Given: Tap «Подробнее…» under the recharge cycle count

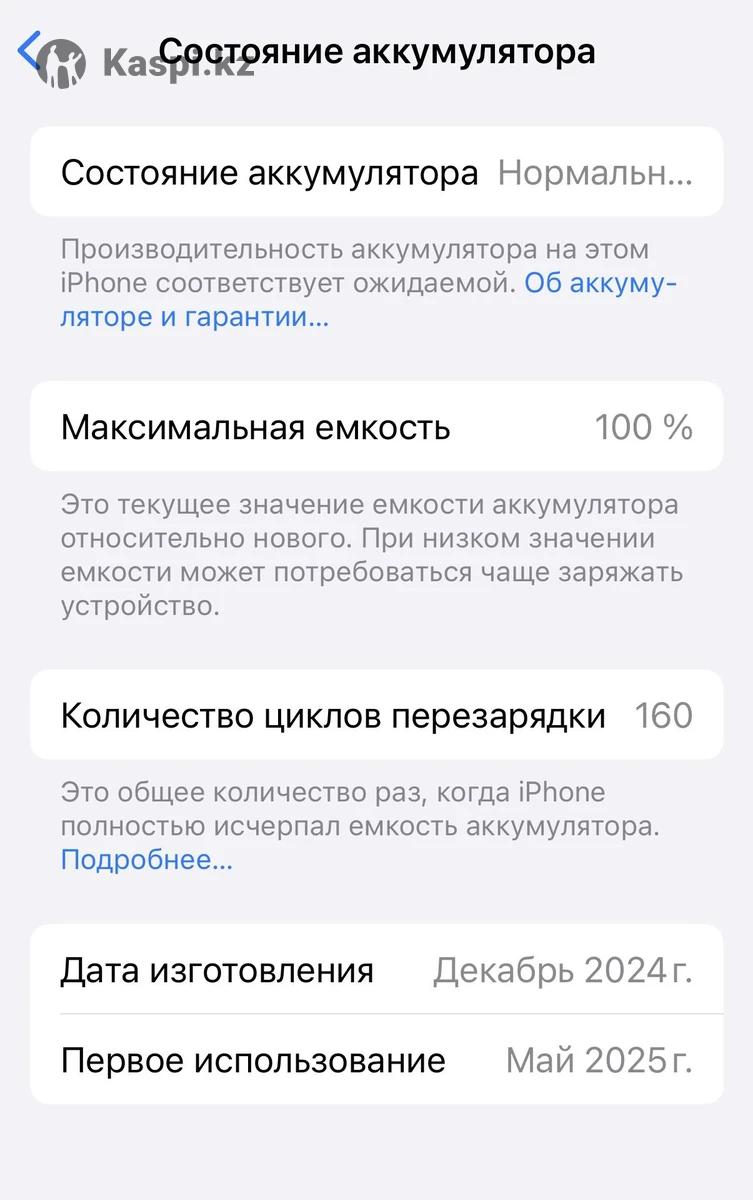Looking at the screenshot, I should (x=146, y=860).
